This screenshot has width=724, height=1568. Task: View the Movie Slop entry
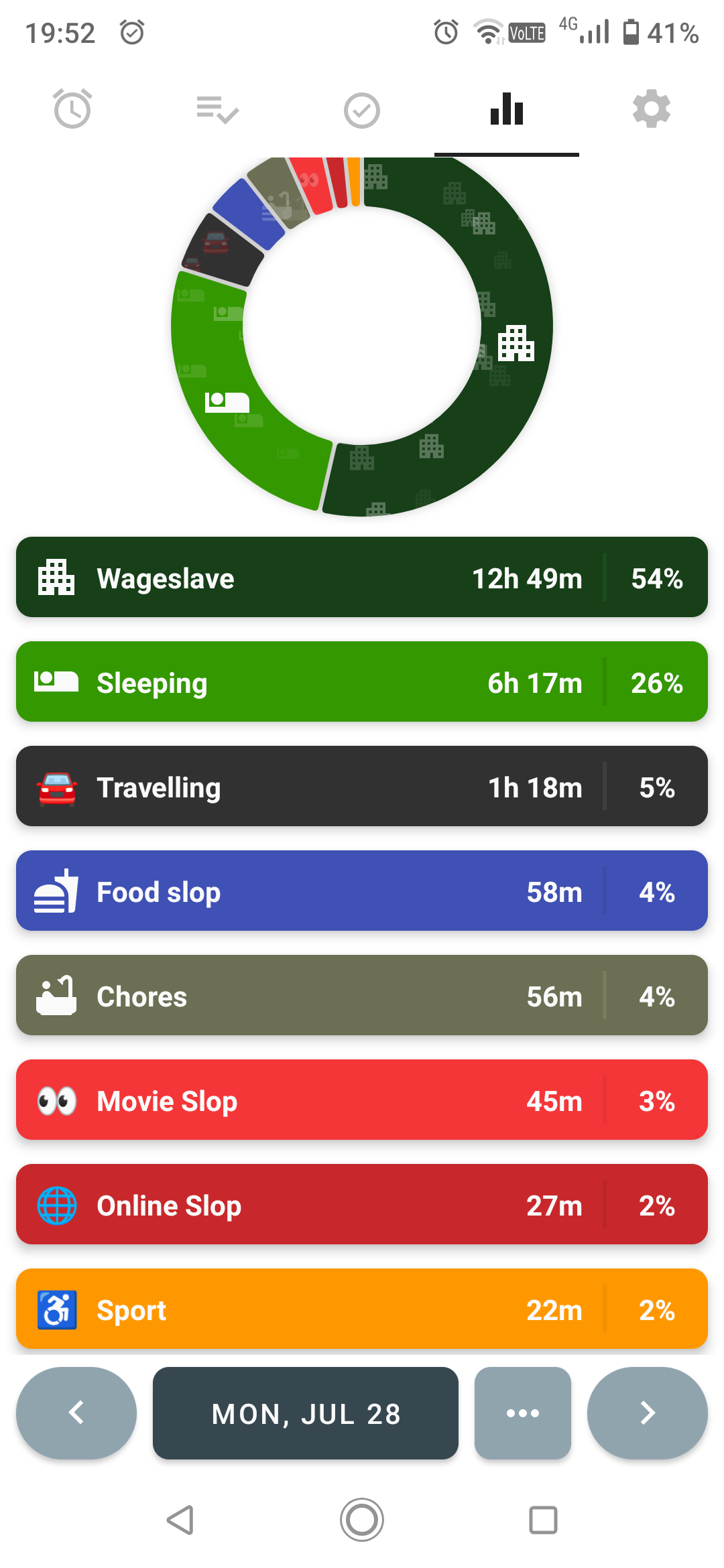362,1100
